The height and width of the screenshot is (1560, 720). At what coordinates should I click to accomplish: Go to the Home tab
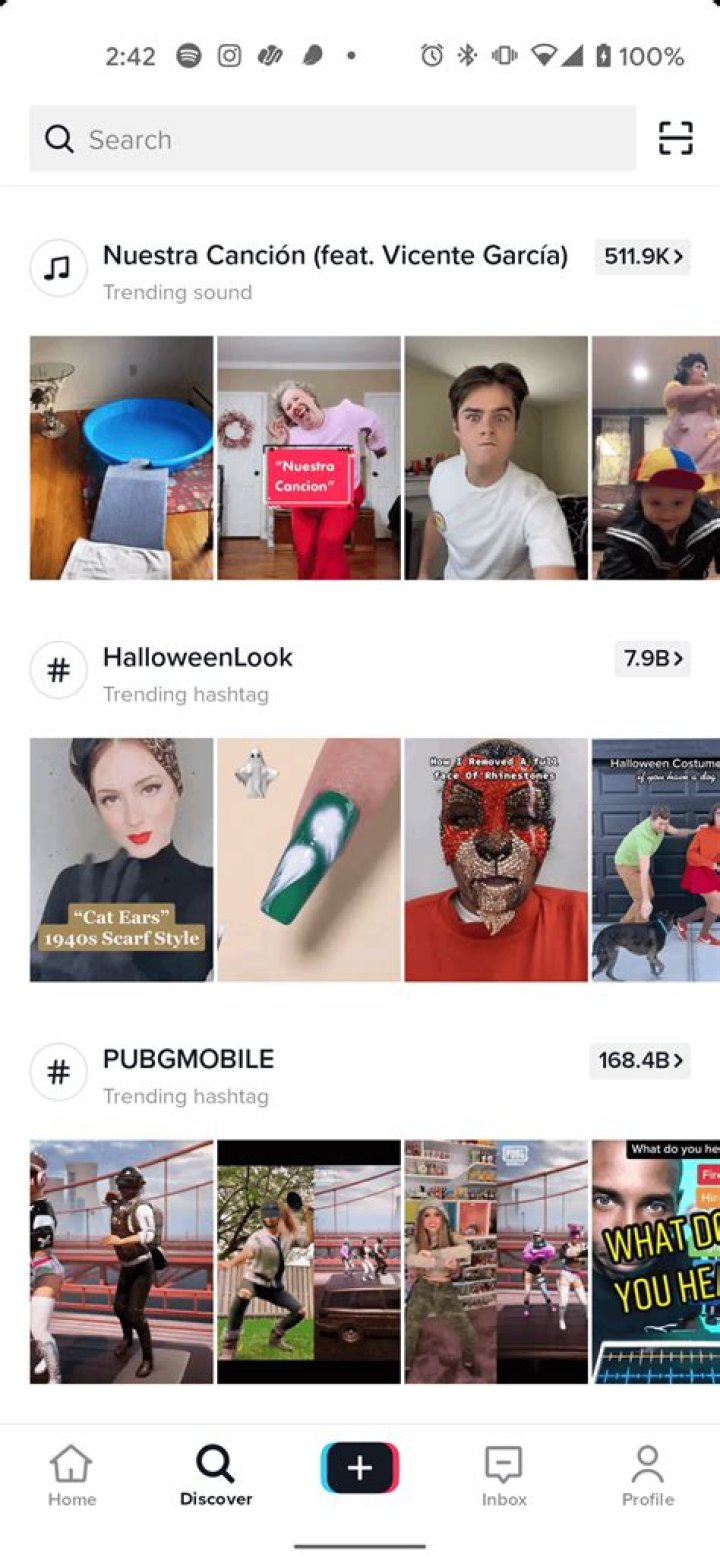[72, 1475]
